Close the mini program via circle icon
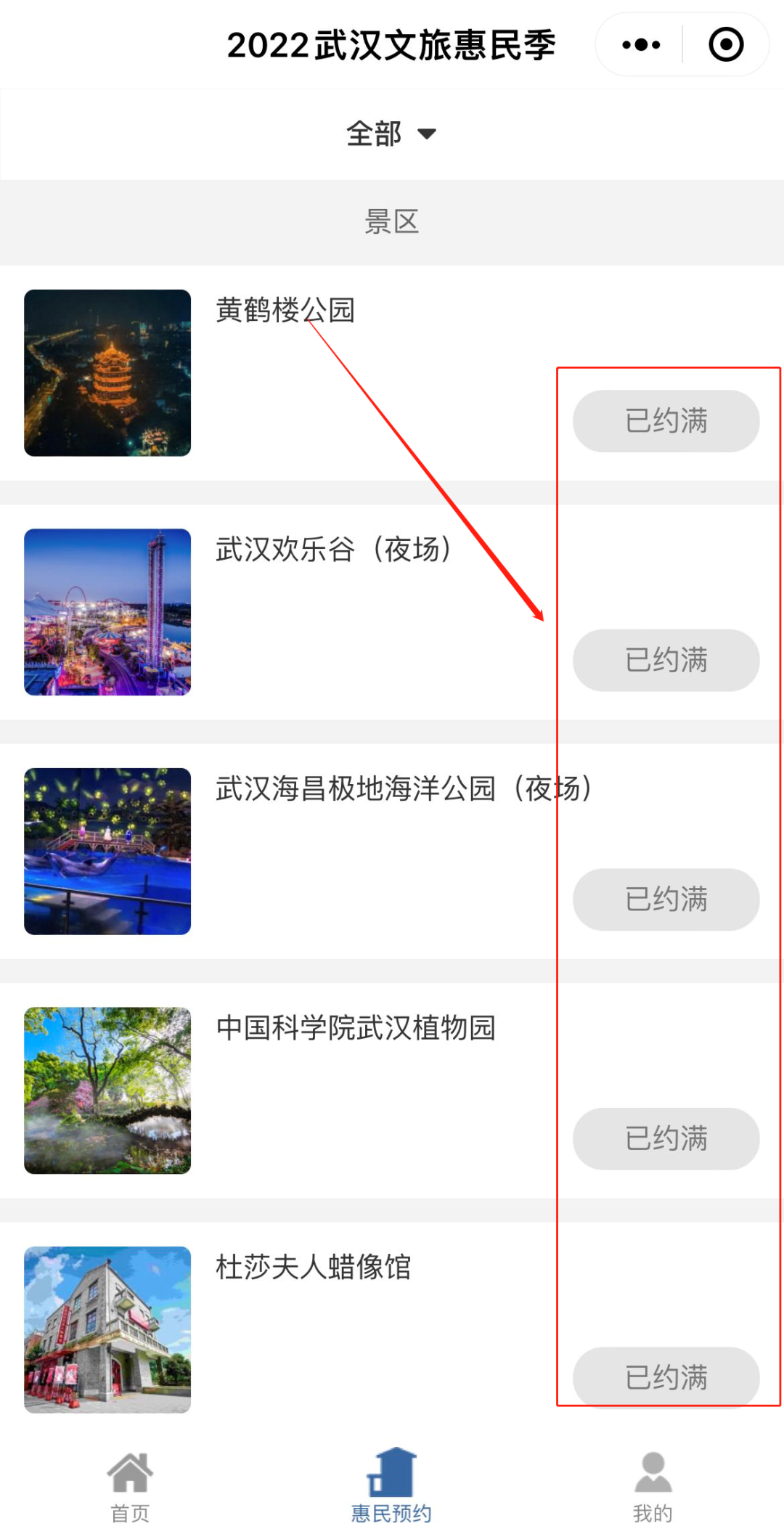Image resolution: width=784 pixels, height=1534 pixels. 726,45
